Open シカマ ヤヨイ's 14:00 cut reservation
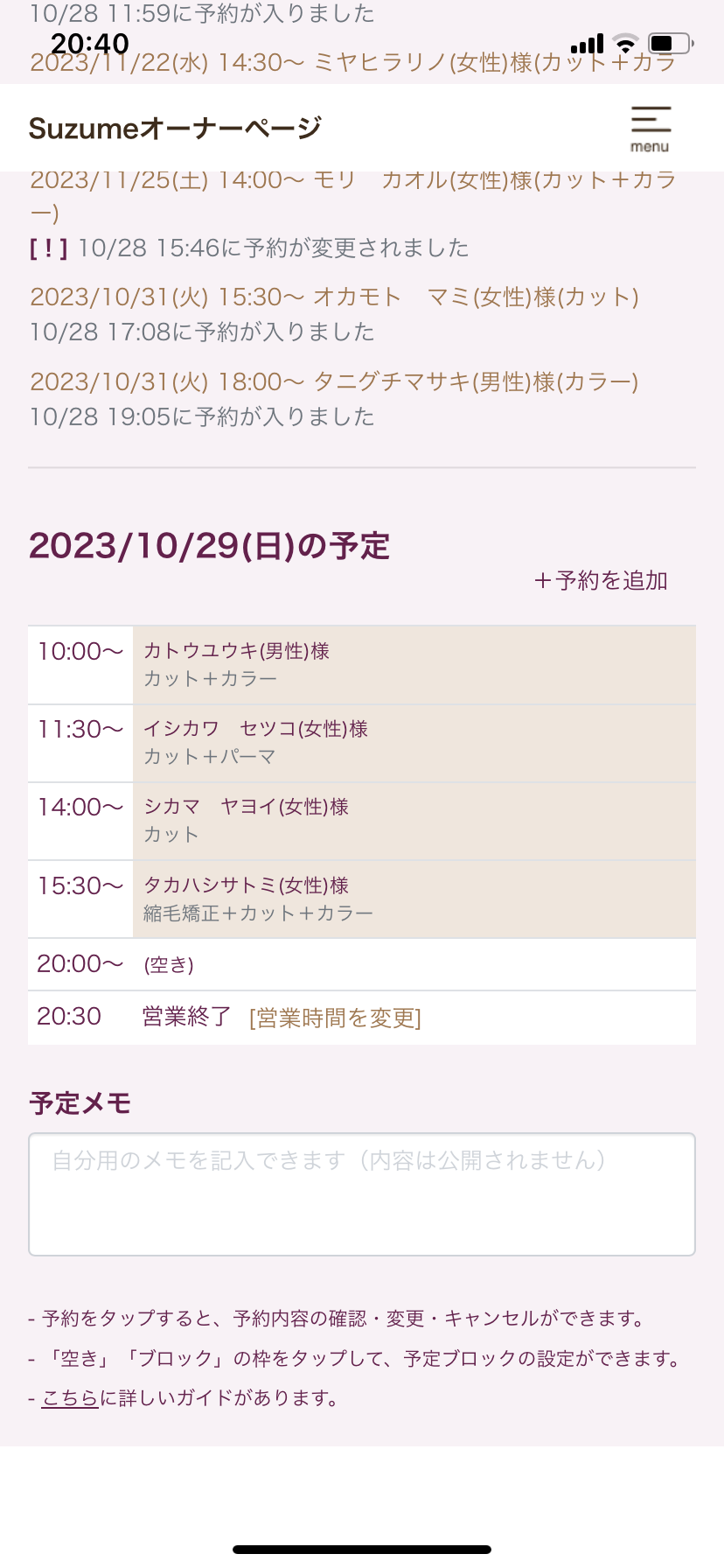Viewport: 724px width, 1568px height. tap(414, 820)
